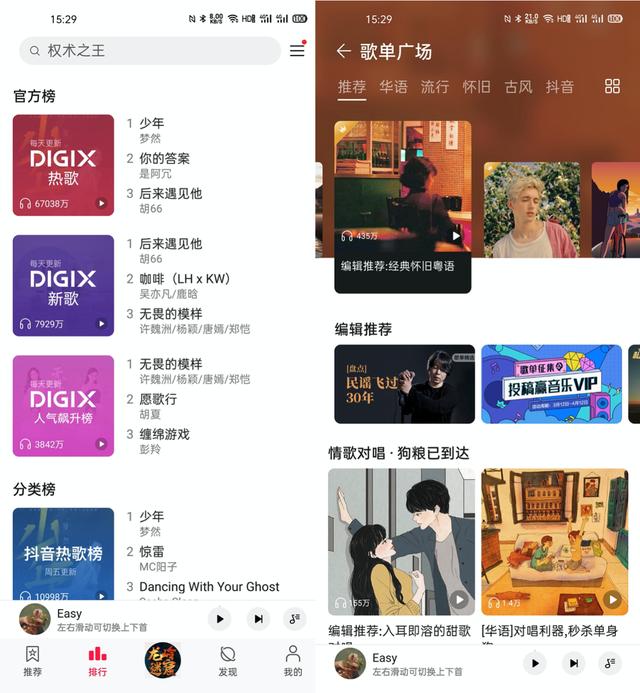The image size is (640, 693).
Task: Switch to the 发现 bottom tab
Action: (228, 661)
